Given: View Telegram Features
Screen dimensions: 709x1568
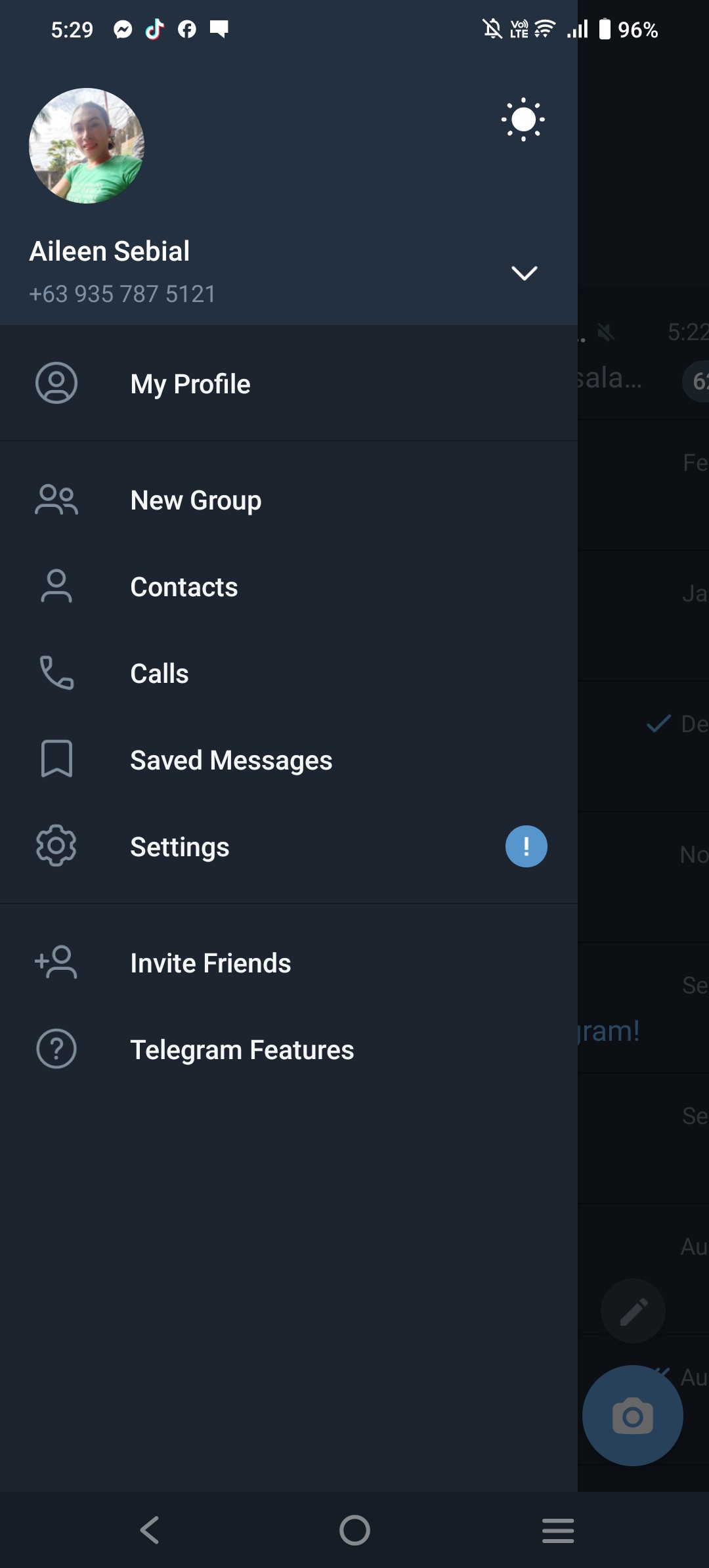Looking at the screenshot, I should (x=289, y=1050).
